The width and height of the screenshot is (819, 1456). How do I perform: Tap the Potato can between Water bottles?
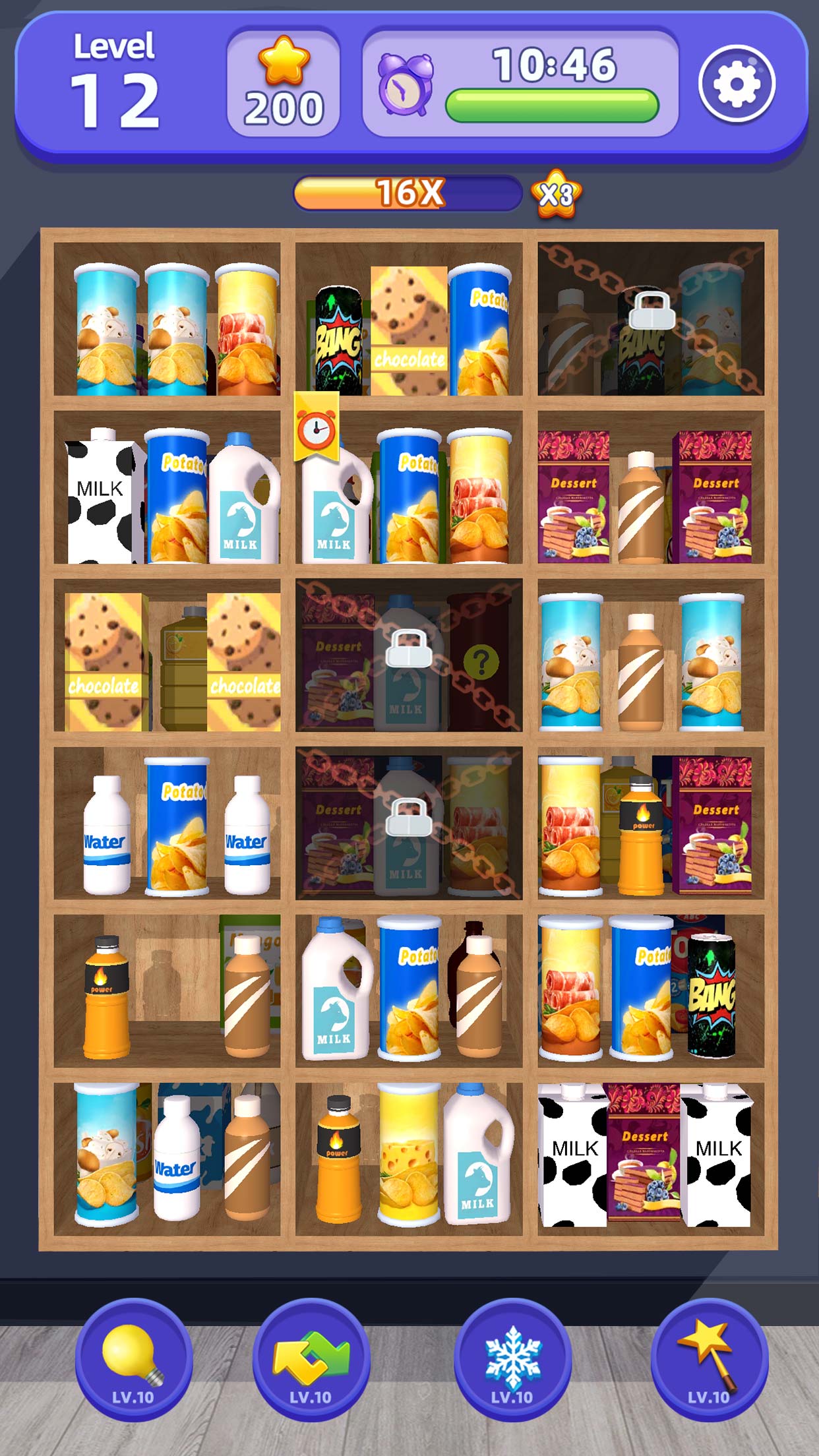(x=177, y=828)
